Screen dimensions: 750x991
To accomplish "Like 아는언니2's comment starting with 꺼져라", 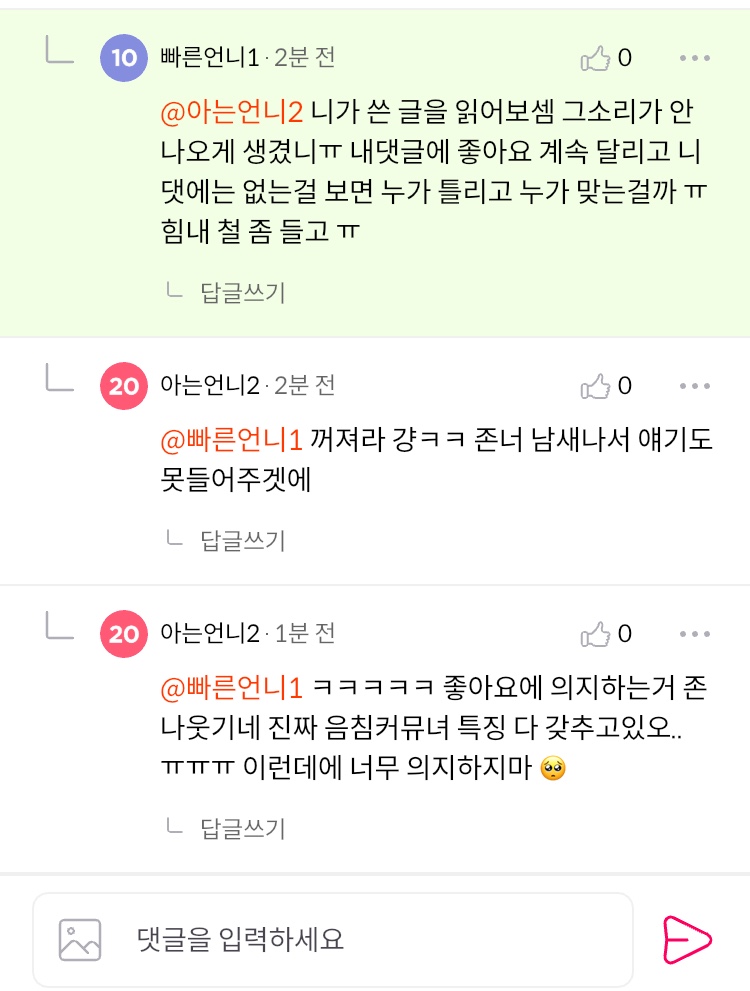I will tap(596, 386).
